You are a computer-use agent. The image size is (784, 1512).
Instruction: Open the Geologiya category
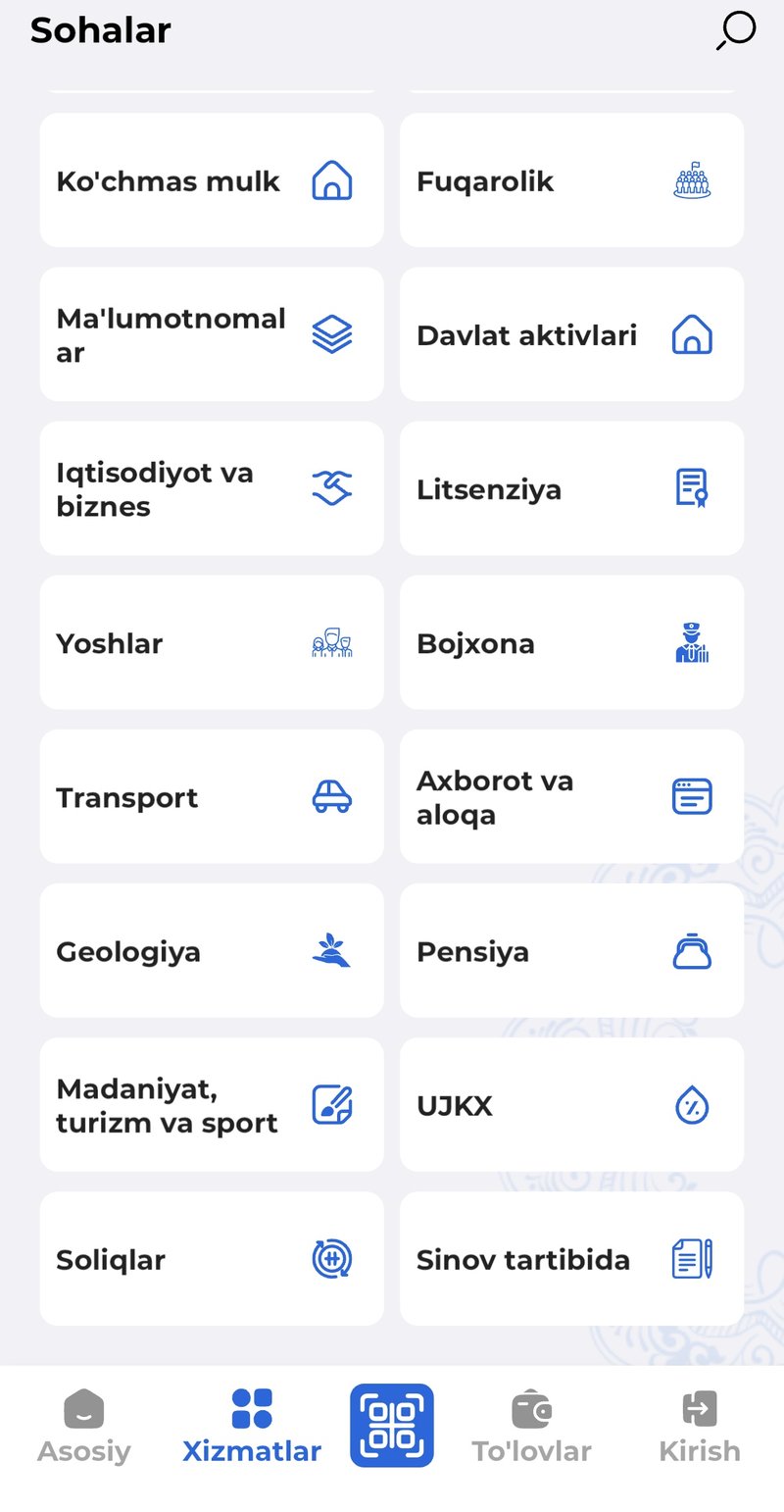tap(212, 951)
